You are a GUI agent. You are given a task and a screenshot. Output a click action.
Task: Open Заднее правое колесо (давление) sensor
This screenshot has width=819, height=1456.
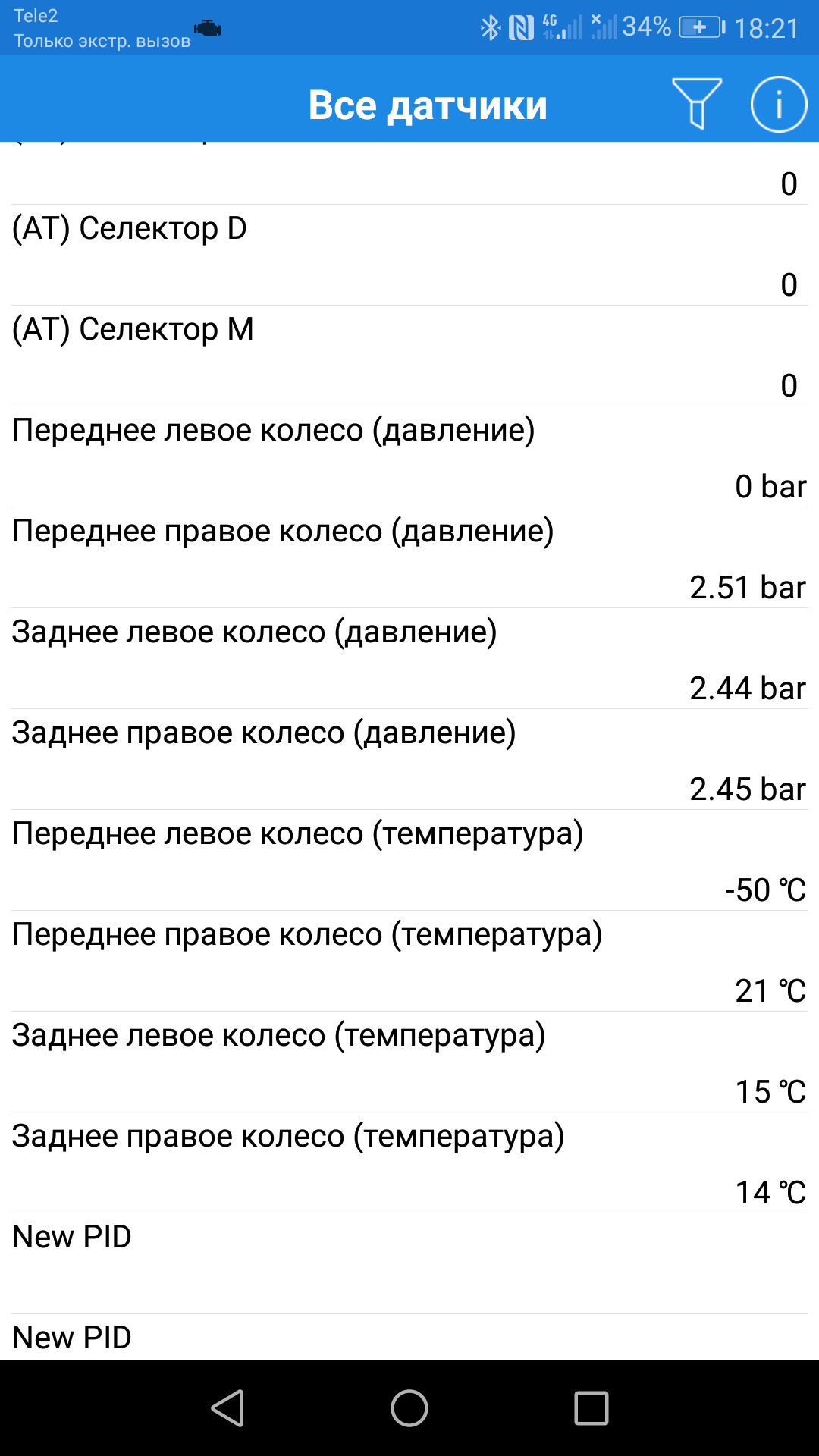(x=409, y=759)
